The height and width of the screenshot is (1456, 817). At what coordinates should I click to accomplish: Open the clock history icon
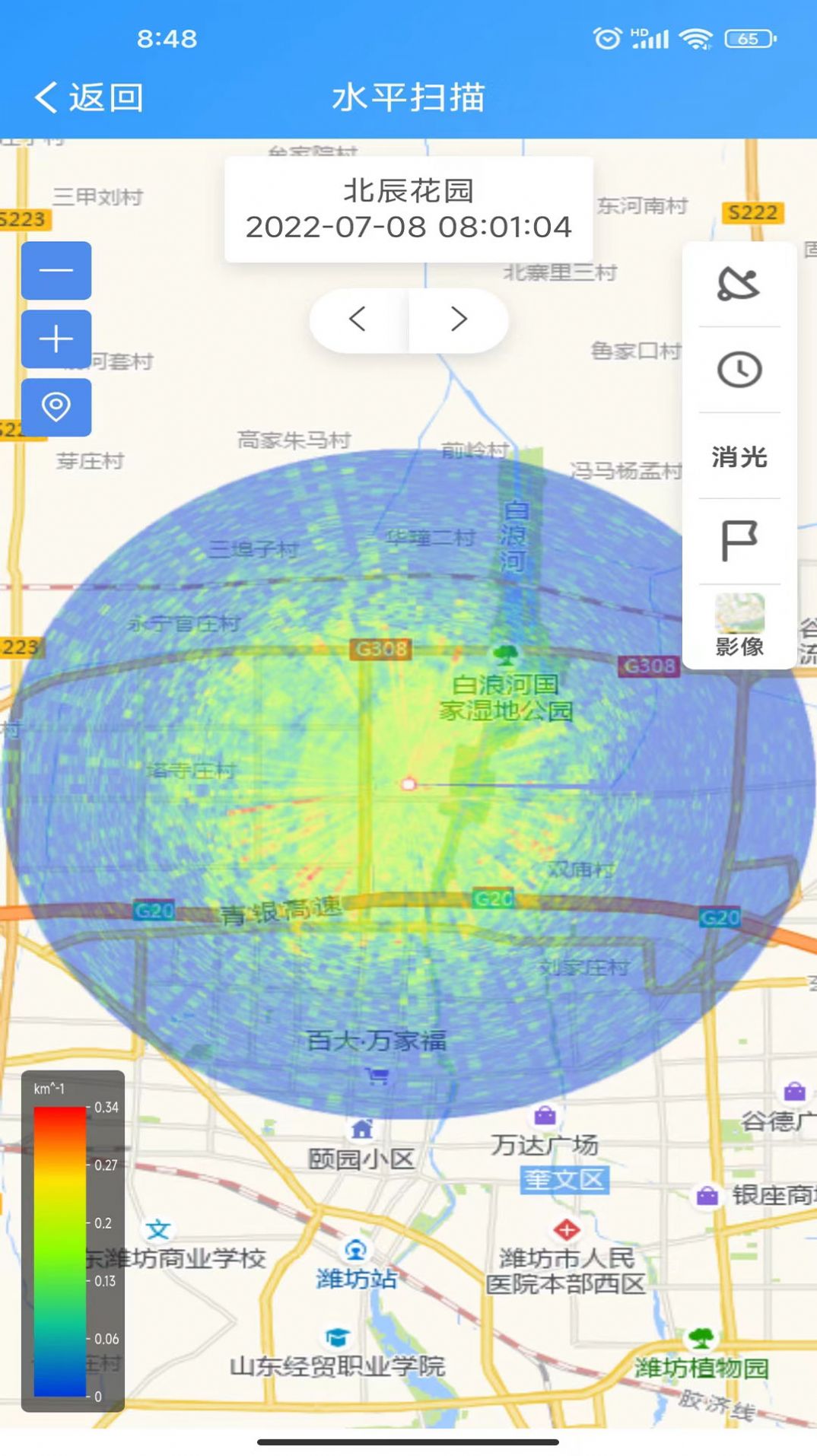(739, 370)
